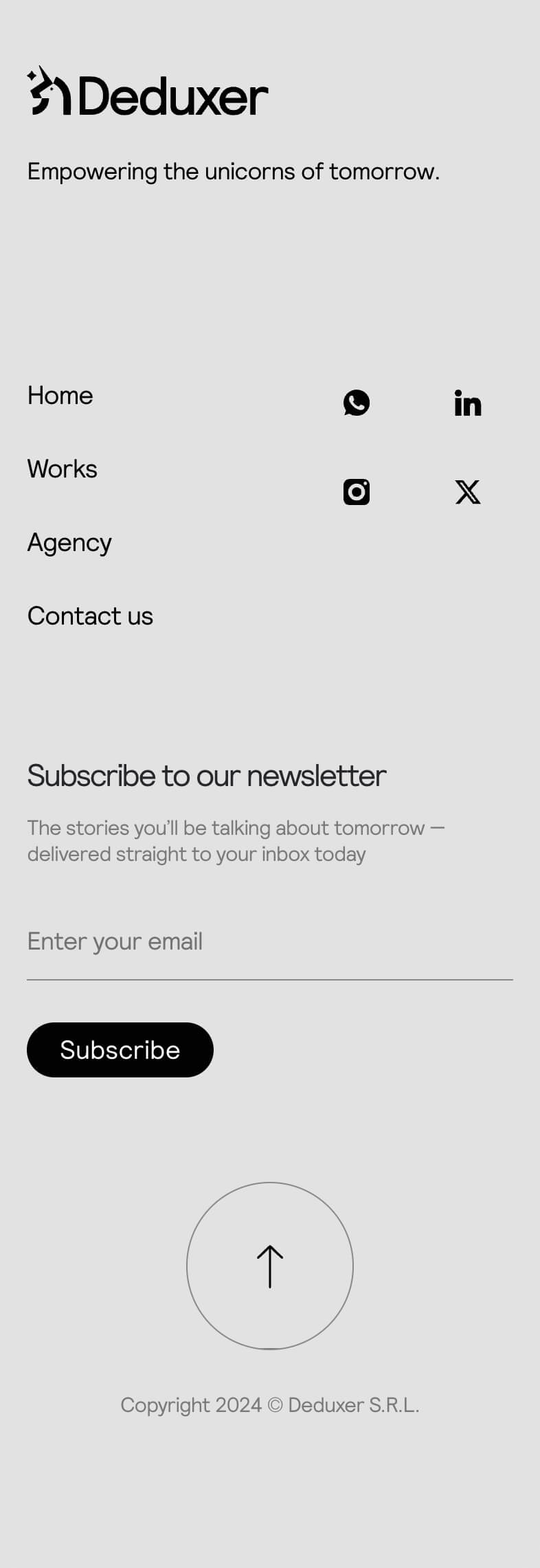Image resolution: width=540 pixels, height=1568 pixels.
Task: Navigate to the Home link
Action: (60, 396)
